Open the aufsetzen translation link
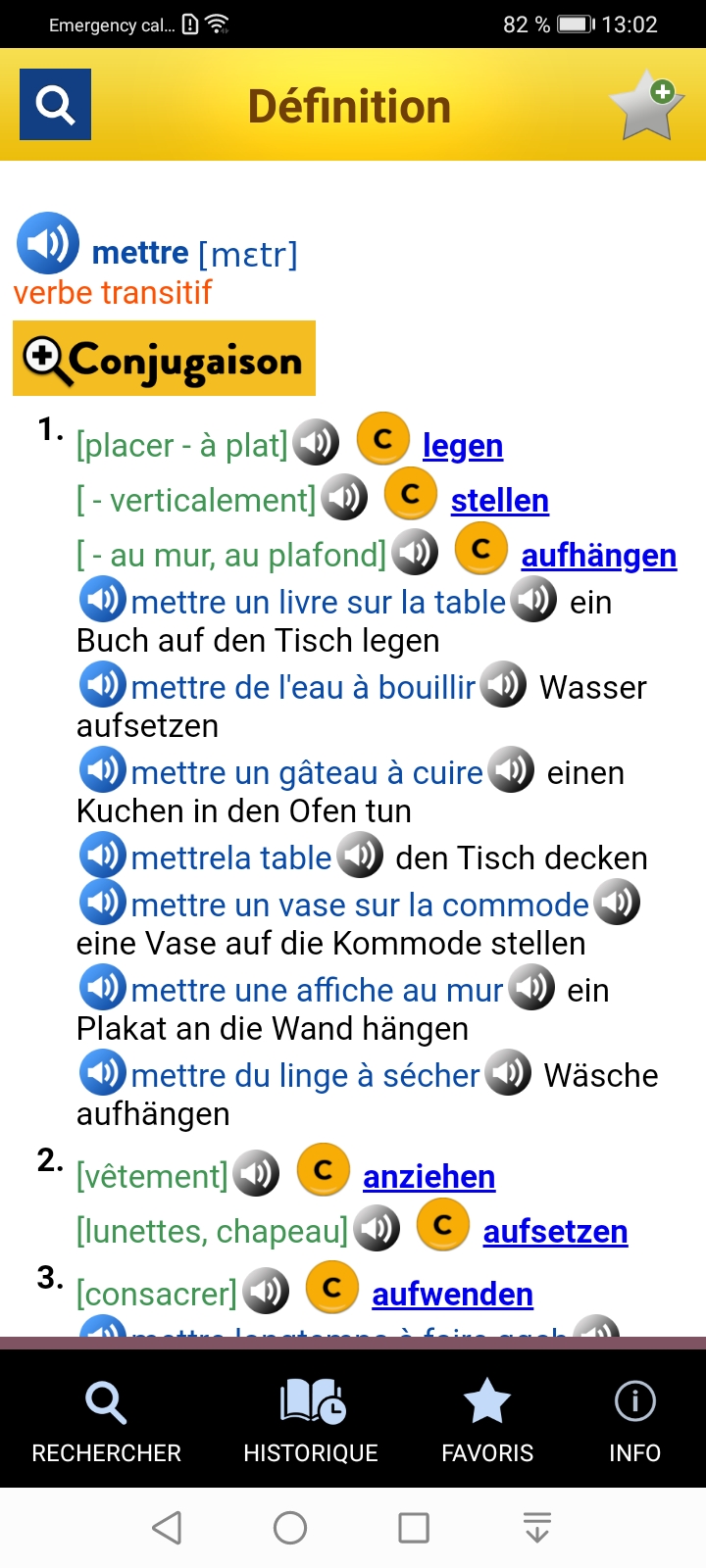 pyautogui.click(x=555, y=1232)
